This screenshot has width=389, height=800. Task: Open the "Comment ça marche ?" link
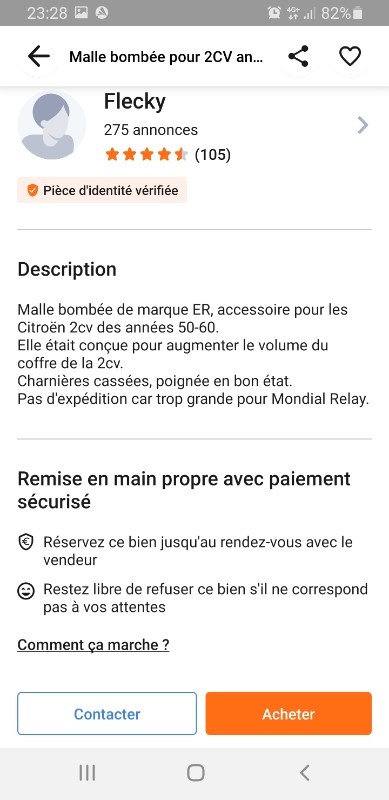pyautogui.click(x=93, y=645)
